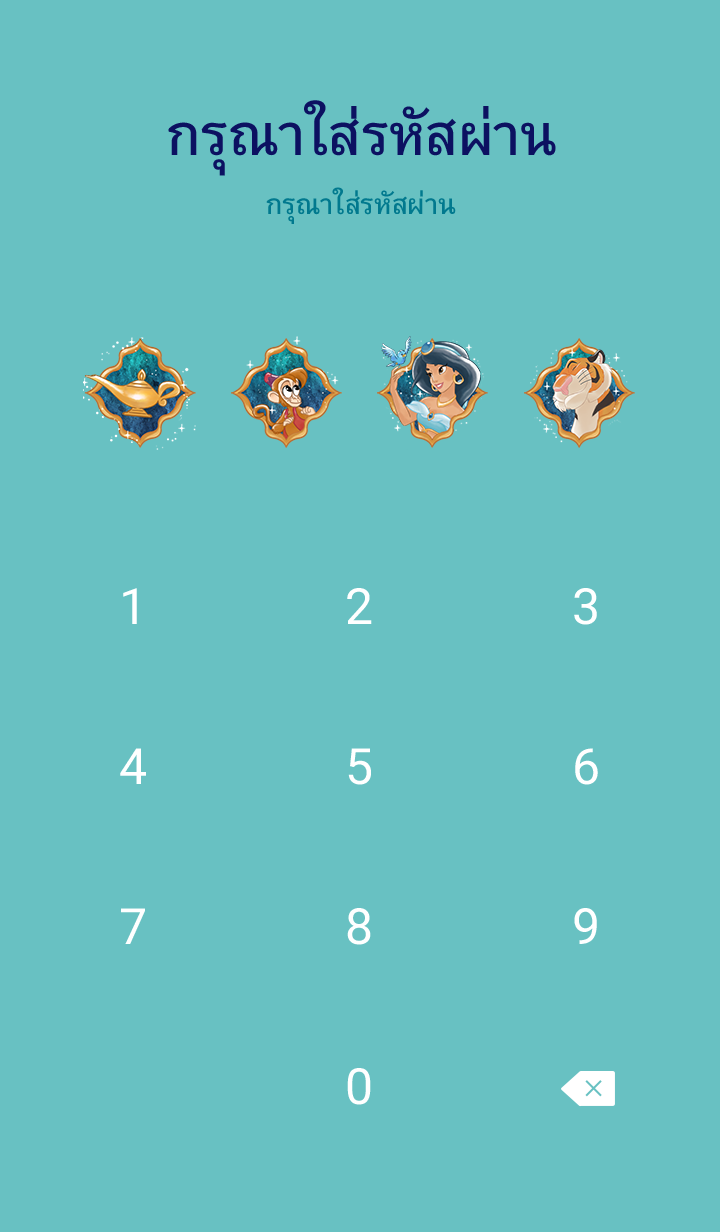This screenshot has height=1232, width=720.
Task: Delete the last digit with backspace
Action: click(x=588, y=1088)
